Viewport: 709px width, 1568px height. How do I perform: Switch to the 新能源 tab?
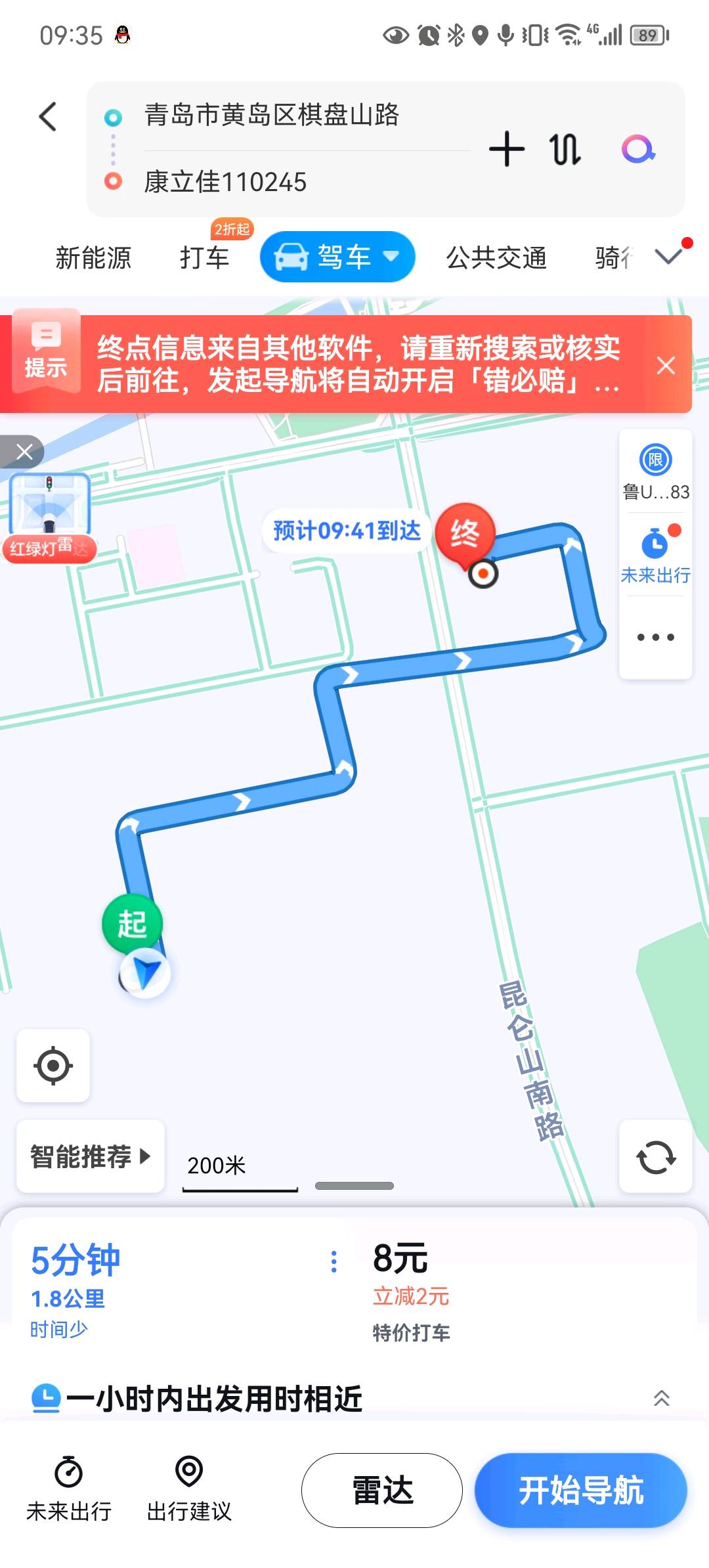93,257
